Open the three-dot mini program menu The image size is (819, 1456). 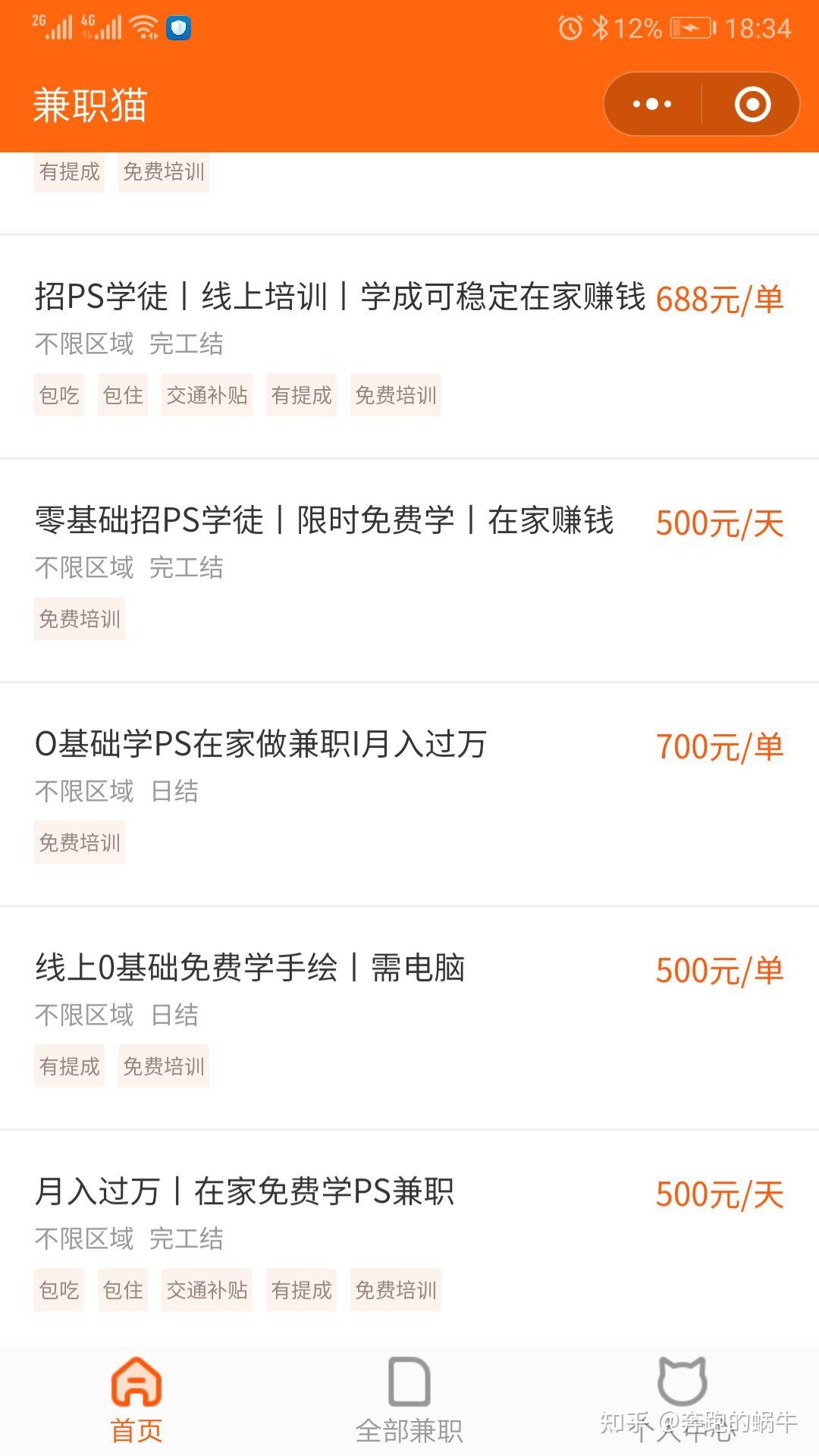pos(651,104)
